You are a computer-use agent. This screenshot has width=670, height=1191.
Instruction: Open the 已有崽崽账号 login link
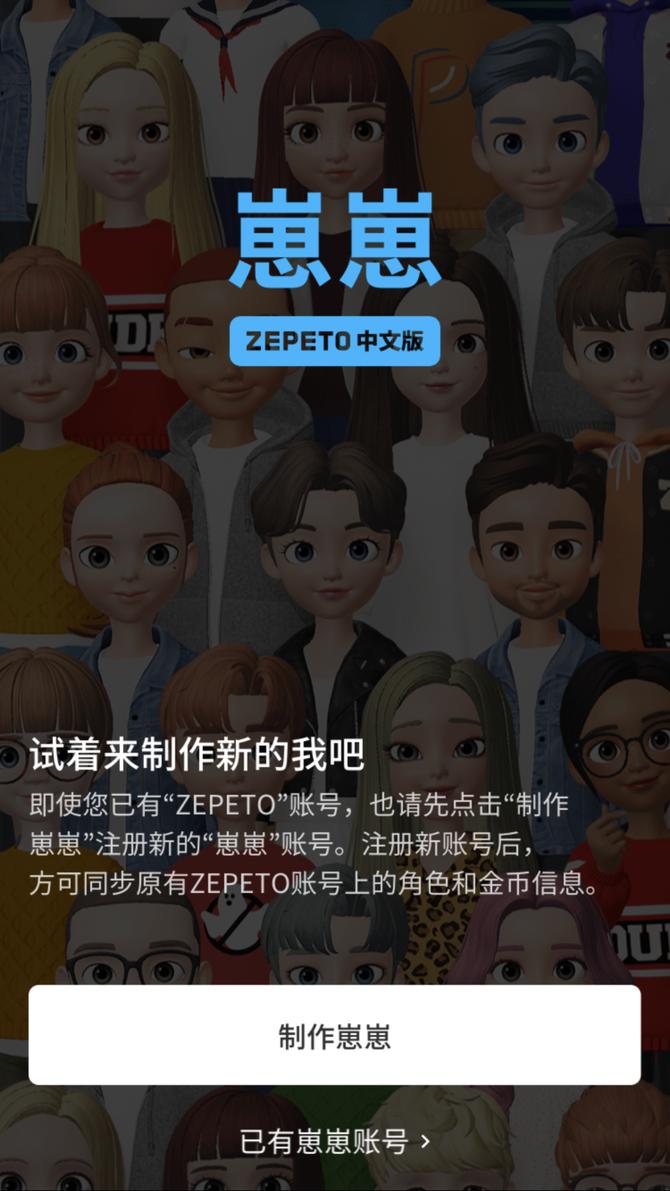coord(334,1141)
